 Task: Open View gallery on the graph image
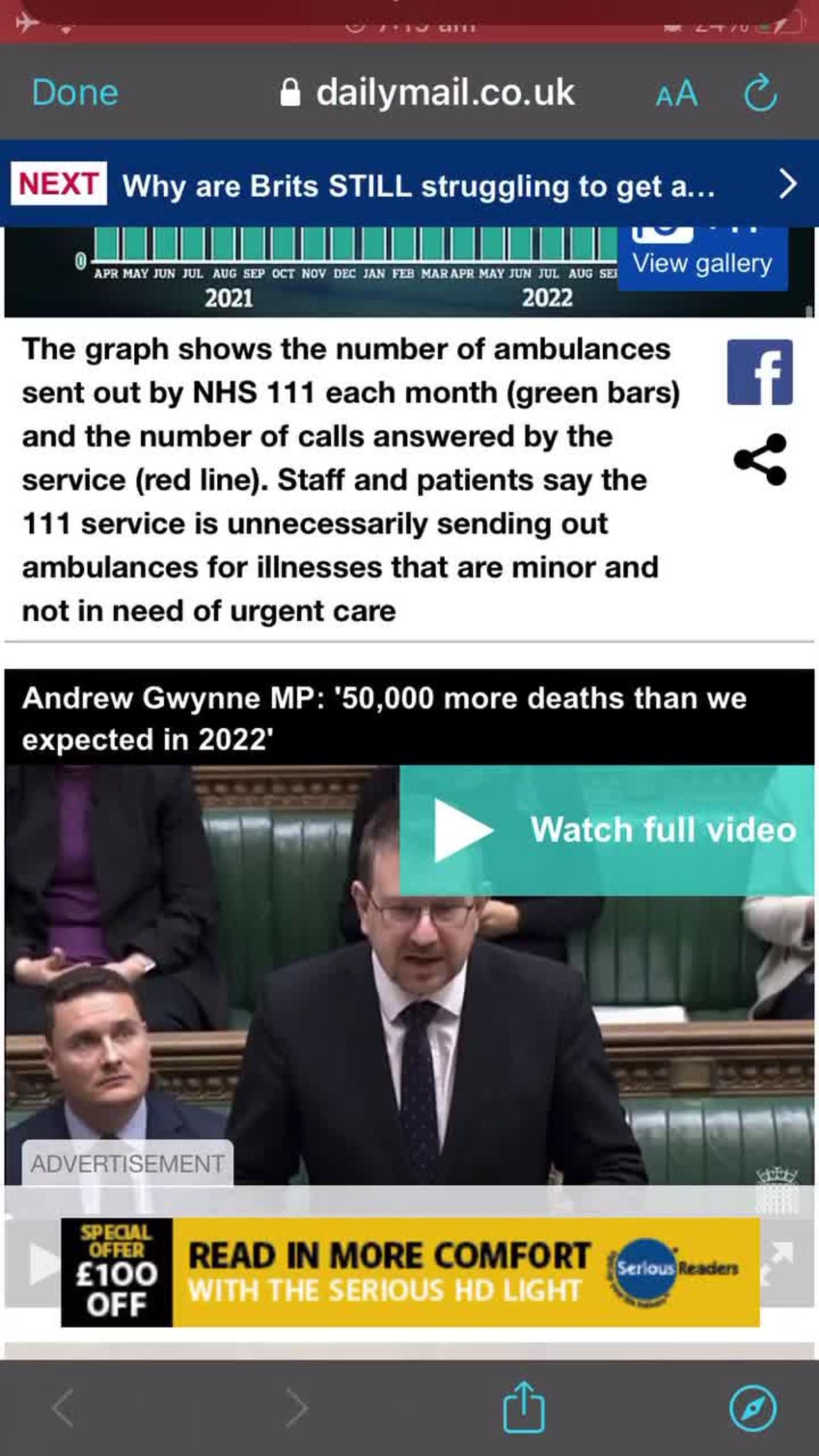(x=702, y=262)
